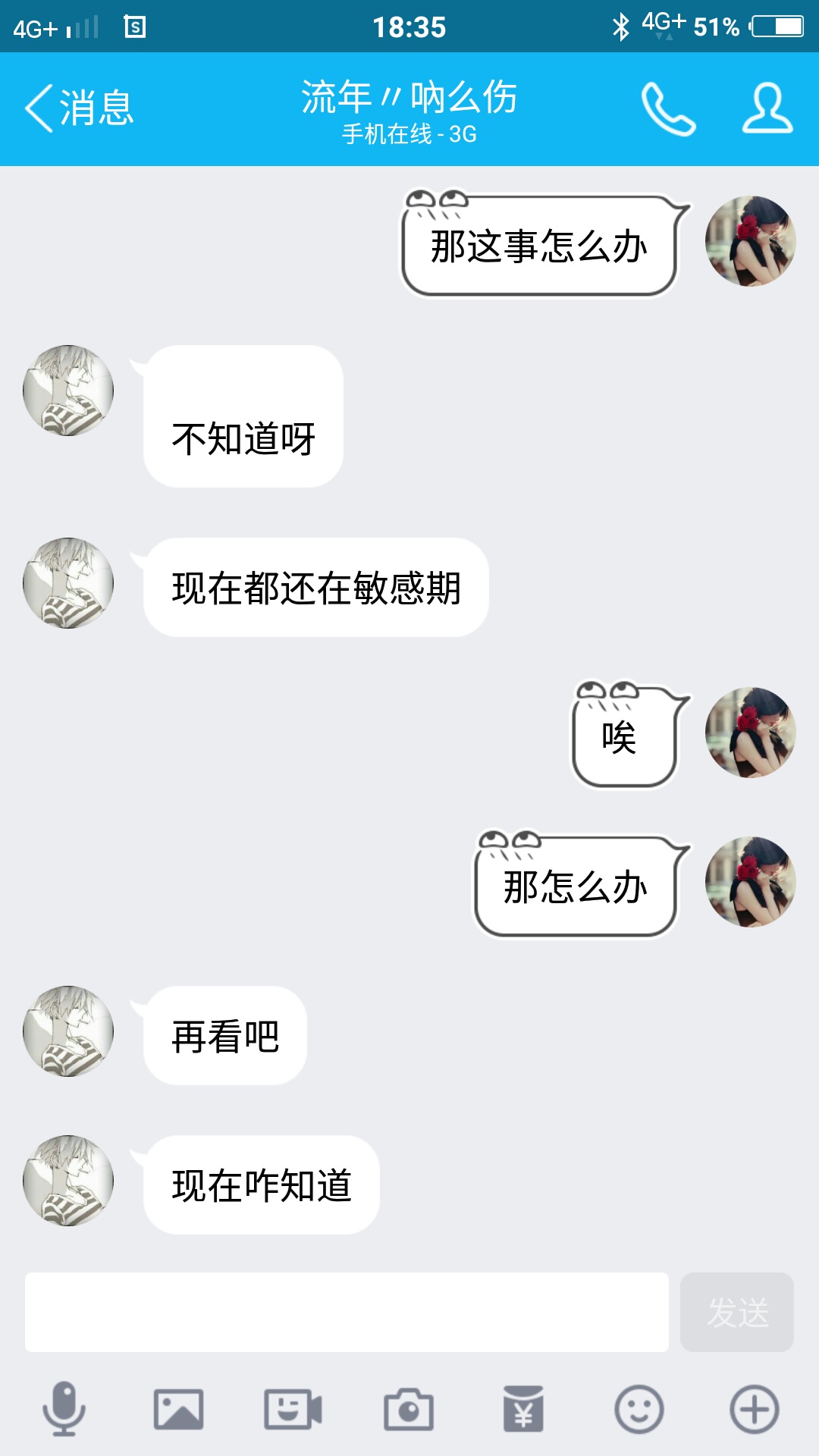The width and height of the screenshot is (819, 1456).
Task: Open the emoji picker
Action: pyautogui.click(x=639, y=1409)
